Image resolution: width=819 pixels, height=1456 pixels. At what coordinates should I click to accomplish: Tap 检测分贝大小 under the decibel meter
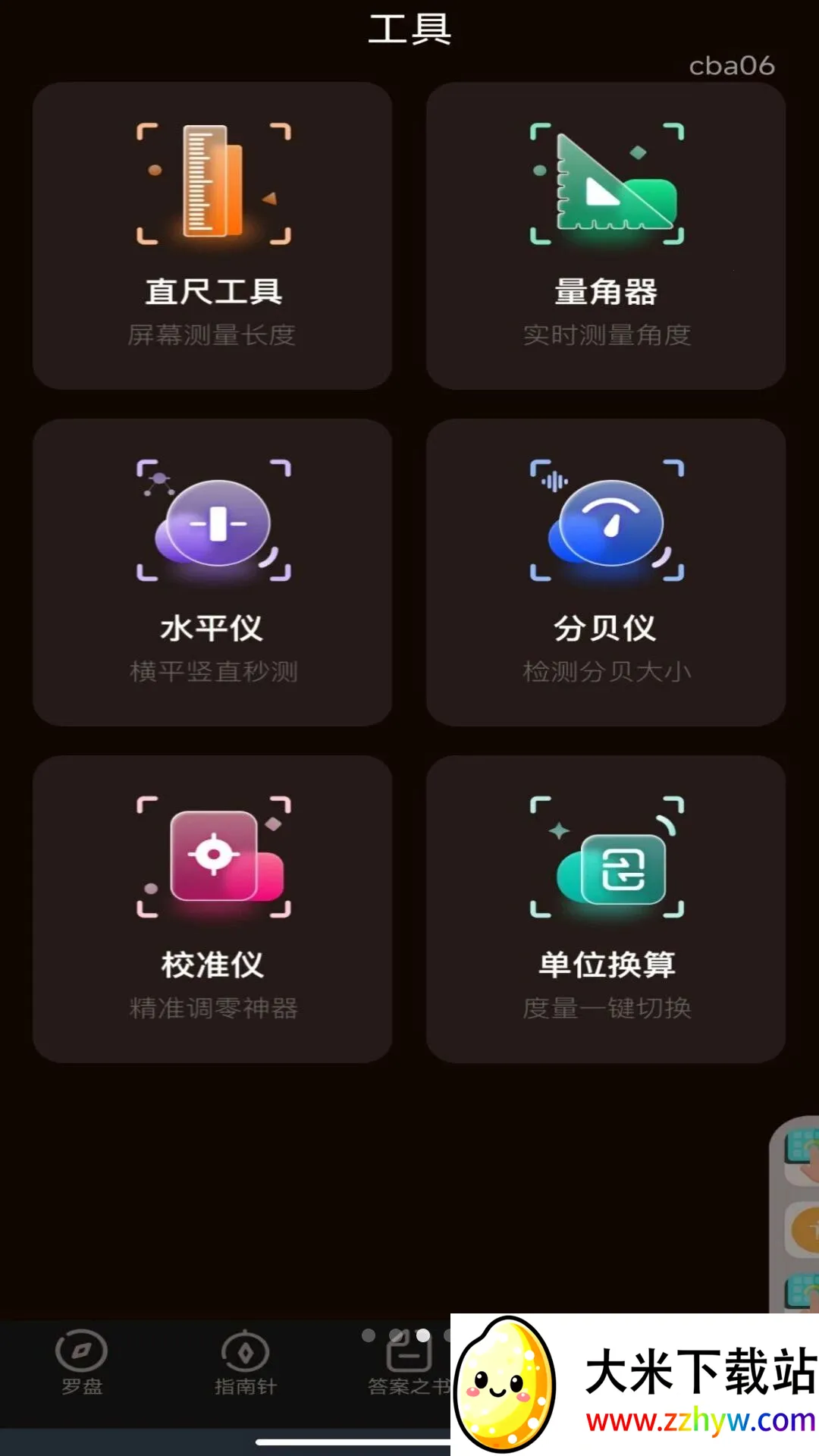pyautogui.click(x=607, y=671)
